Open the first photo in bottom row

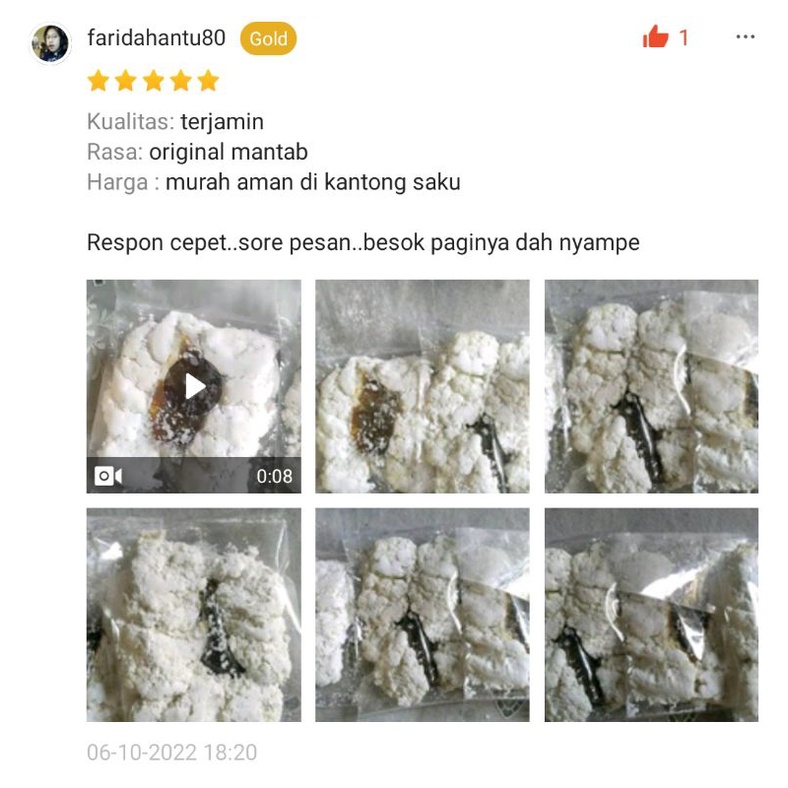[194, 615]
